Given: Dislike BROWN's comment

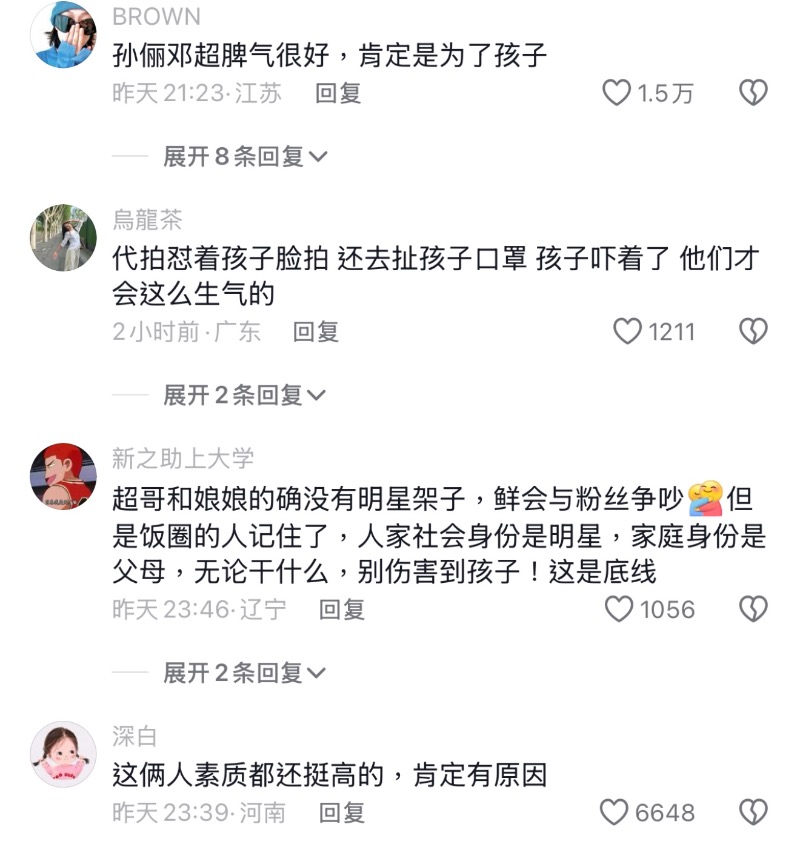Looking at the screenshot, I should [x=752, y=94].
